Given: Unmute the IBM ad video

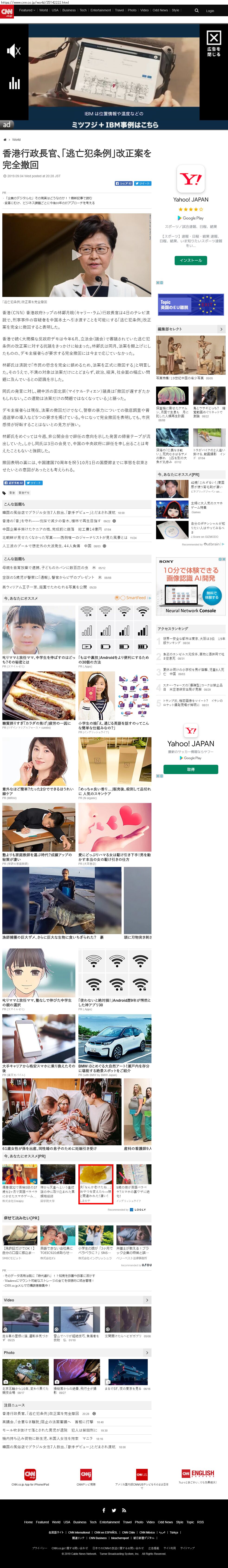Looking at the screenshot, I should point(13,50).
